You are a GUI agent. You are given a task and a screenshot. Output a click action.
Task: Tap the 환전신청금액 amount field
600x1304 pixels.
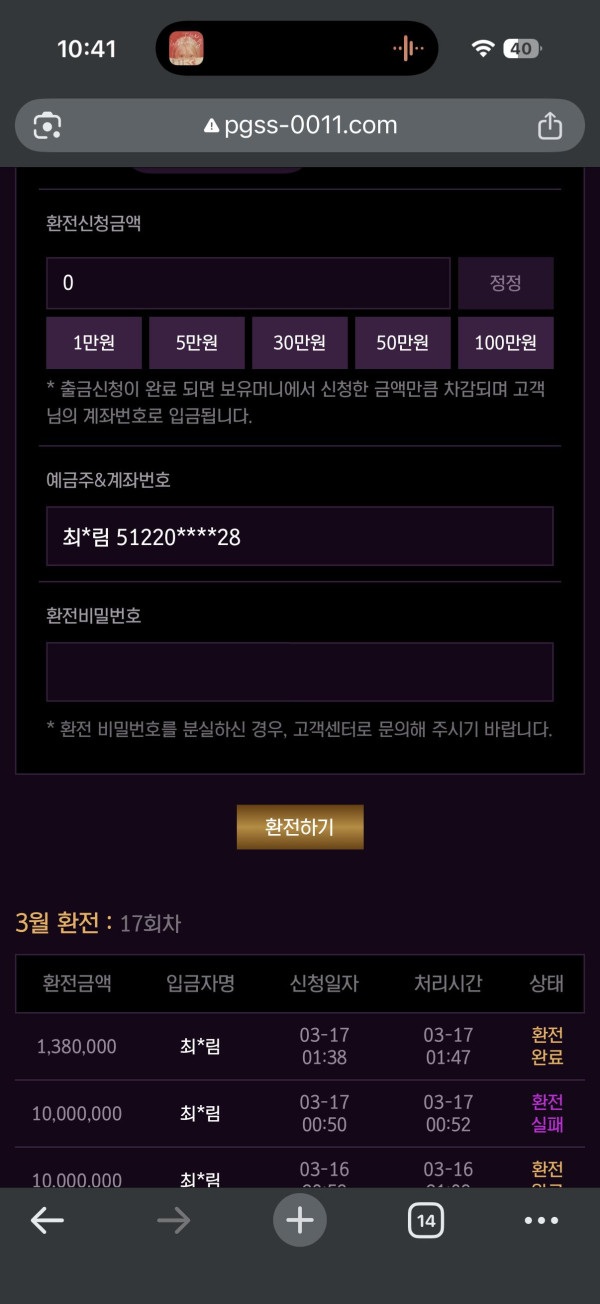(248, 283)
